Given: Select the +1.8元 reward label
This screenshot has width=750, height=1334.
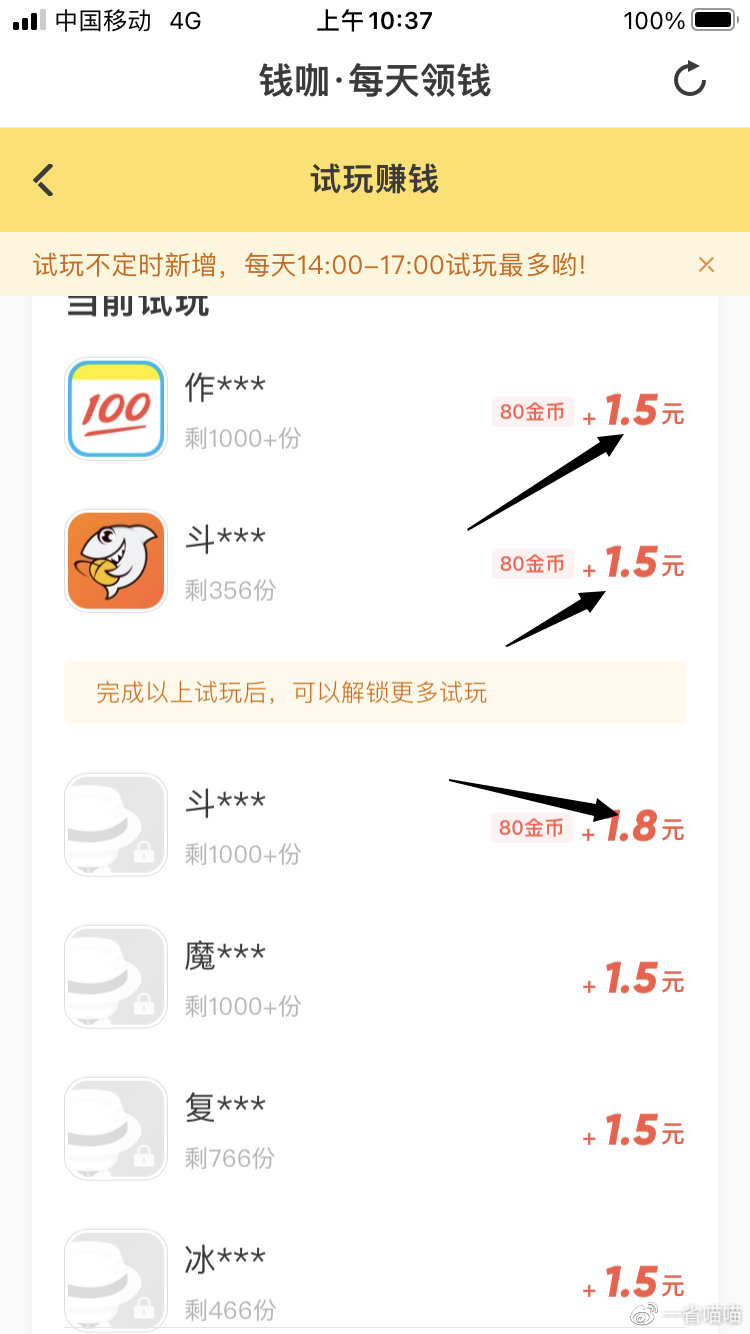Looking at the screenshot, I should tap(636, 828).
